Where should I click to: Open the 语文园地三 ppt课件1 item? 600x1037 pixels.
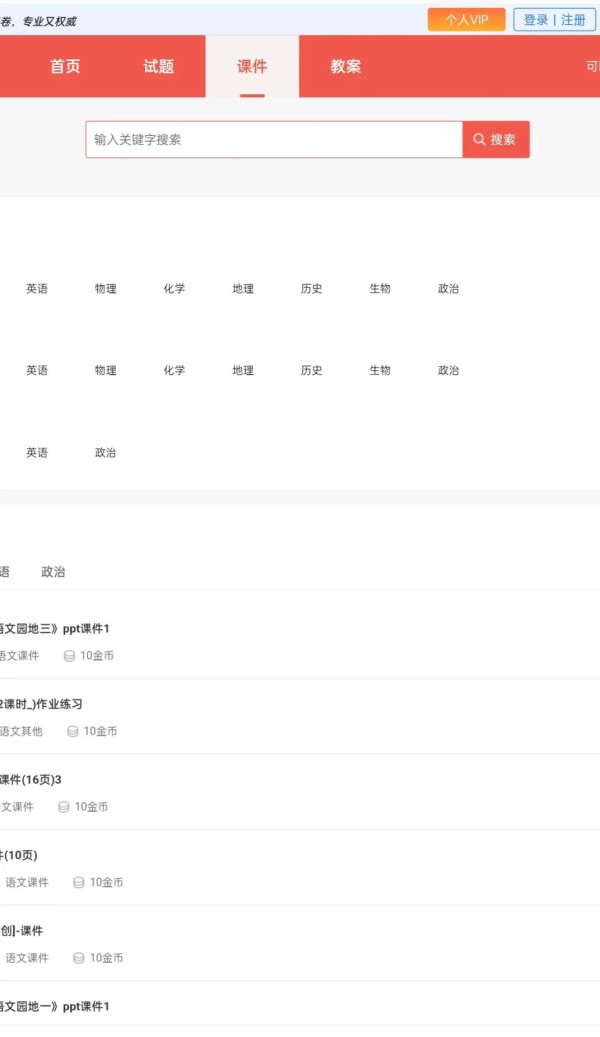coord(54,629)
